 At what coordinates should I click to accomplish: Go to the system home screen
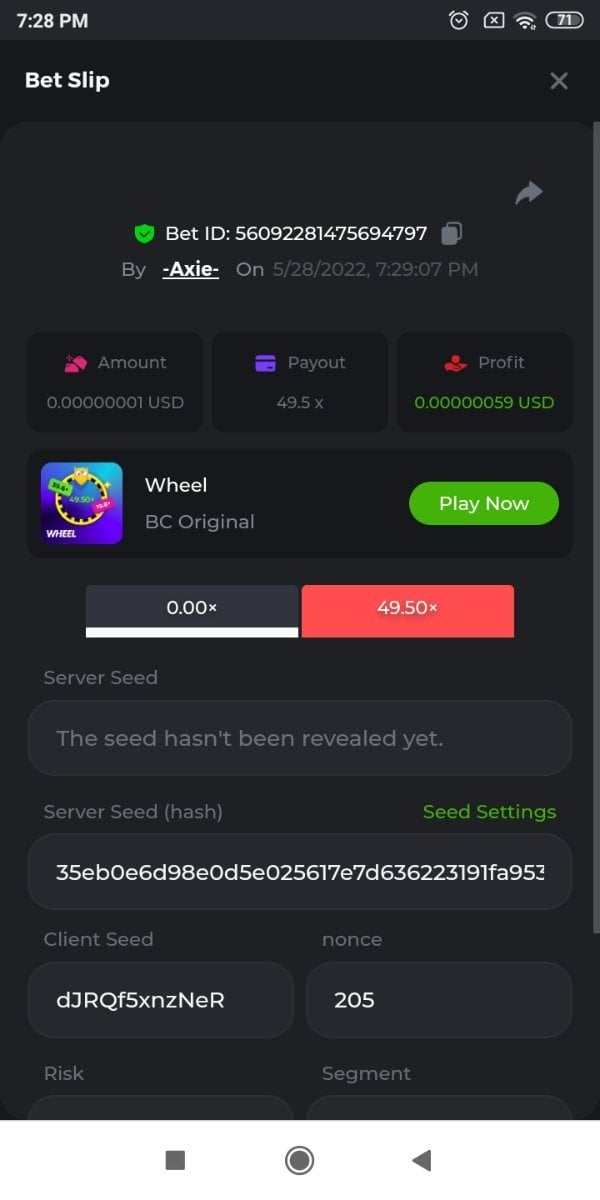pyautogui.click(x=299, y=1160)
